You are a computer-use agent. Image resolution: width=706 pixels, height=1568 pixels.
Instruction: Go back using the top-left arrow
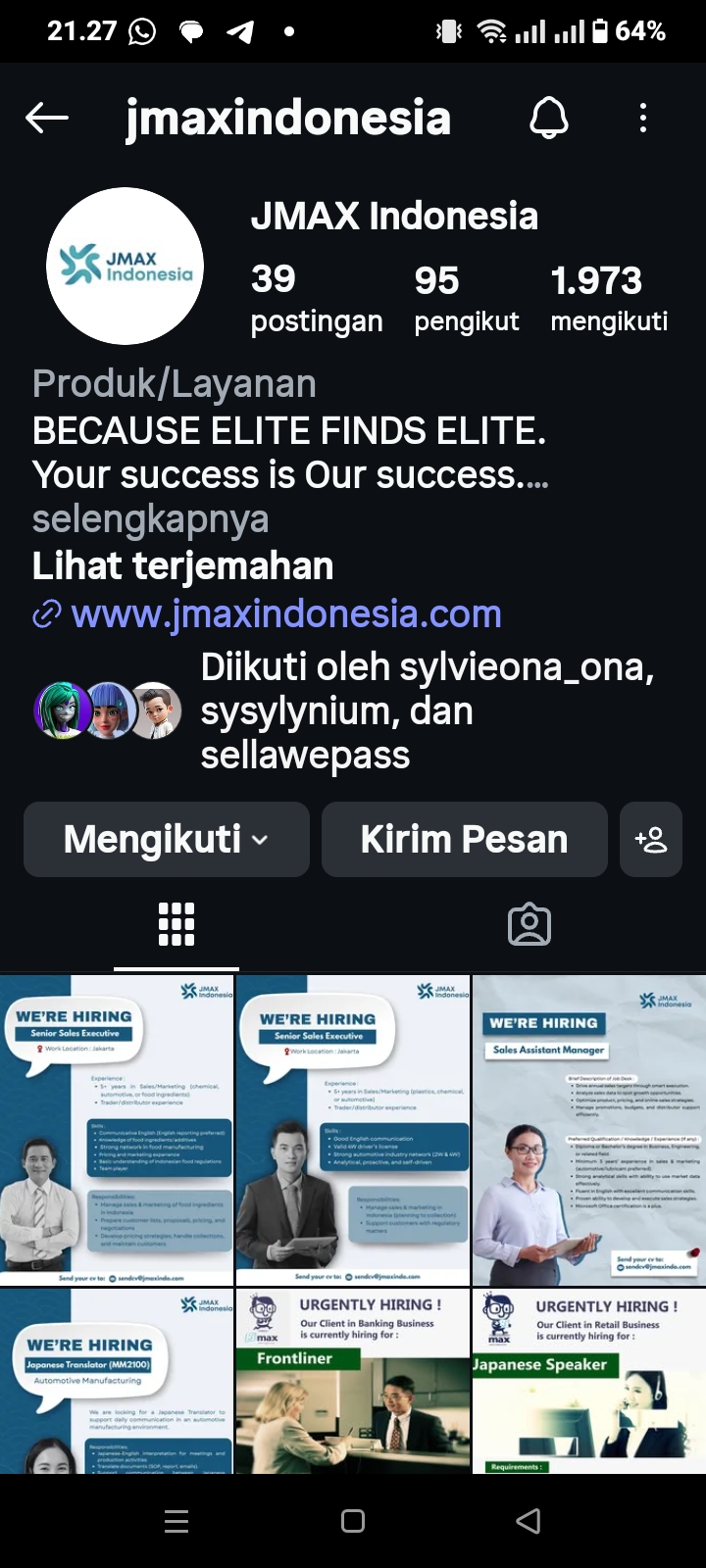point(46,119)
